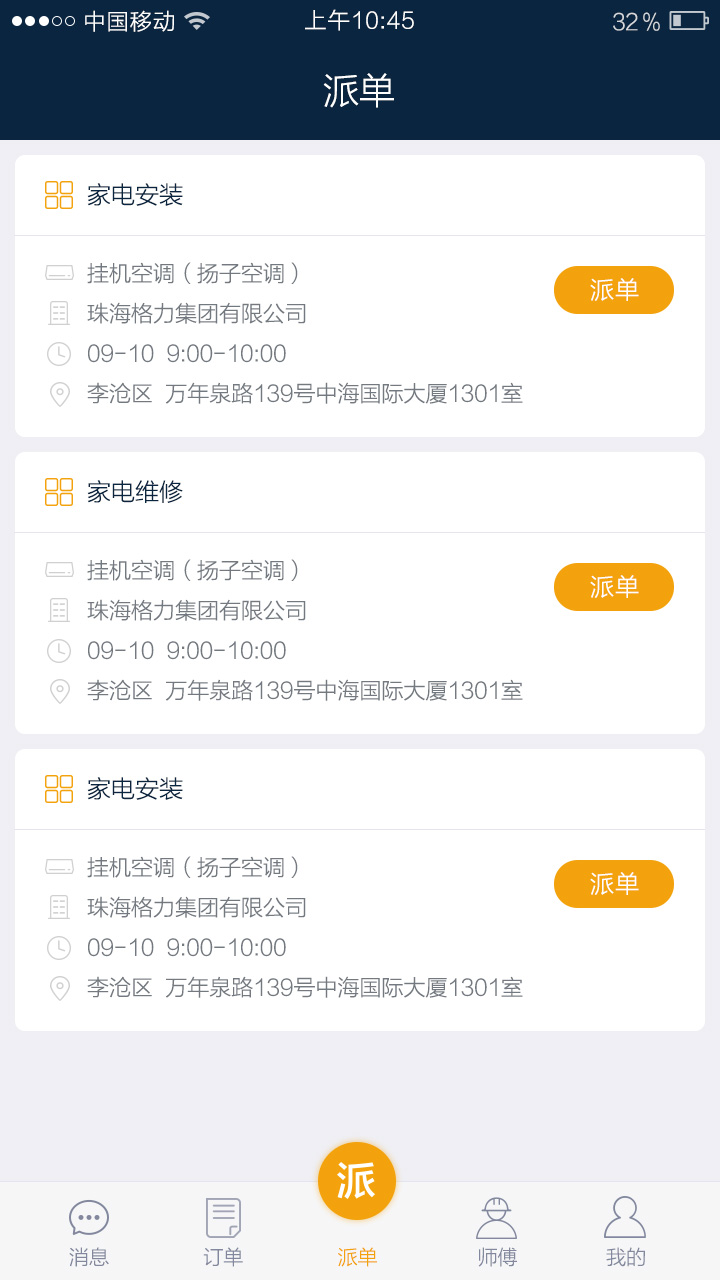
Task: Dispatch the 家电维修 order with 派单
Action: [x=613, y=587]
